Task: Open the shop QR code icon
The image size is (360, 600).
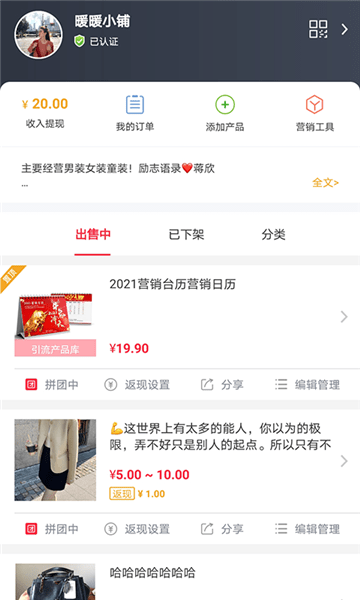Action: tap(318, 29)
